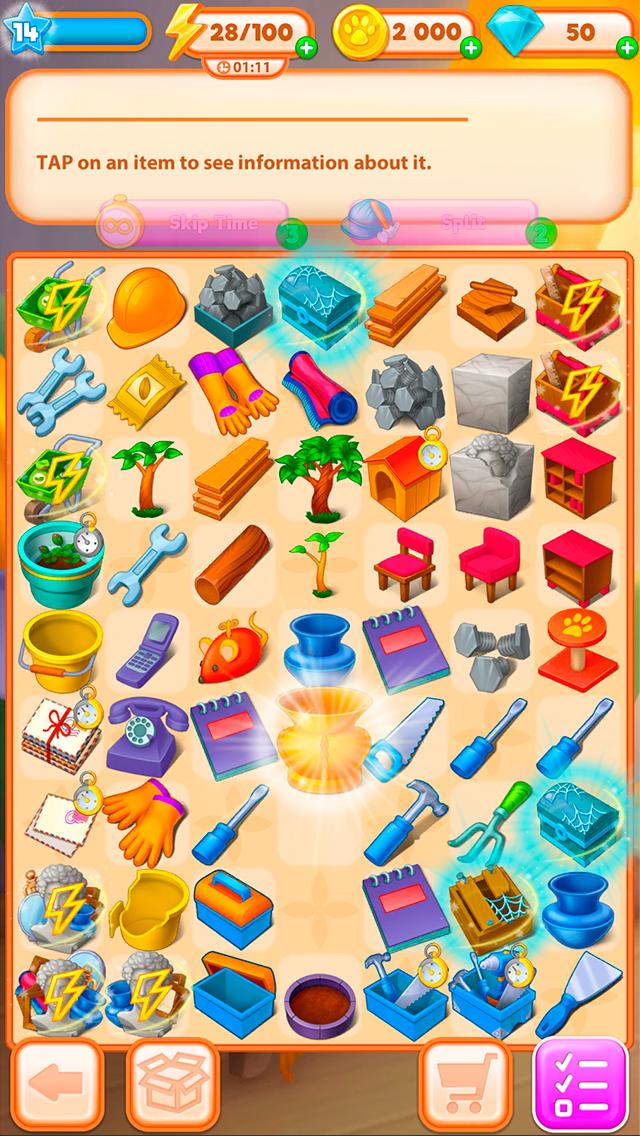The image size is (640, 1136).
Task: Select the orange hard hat item
Action: [146, 306]
